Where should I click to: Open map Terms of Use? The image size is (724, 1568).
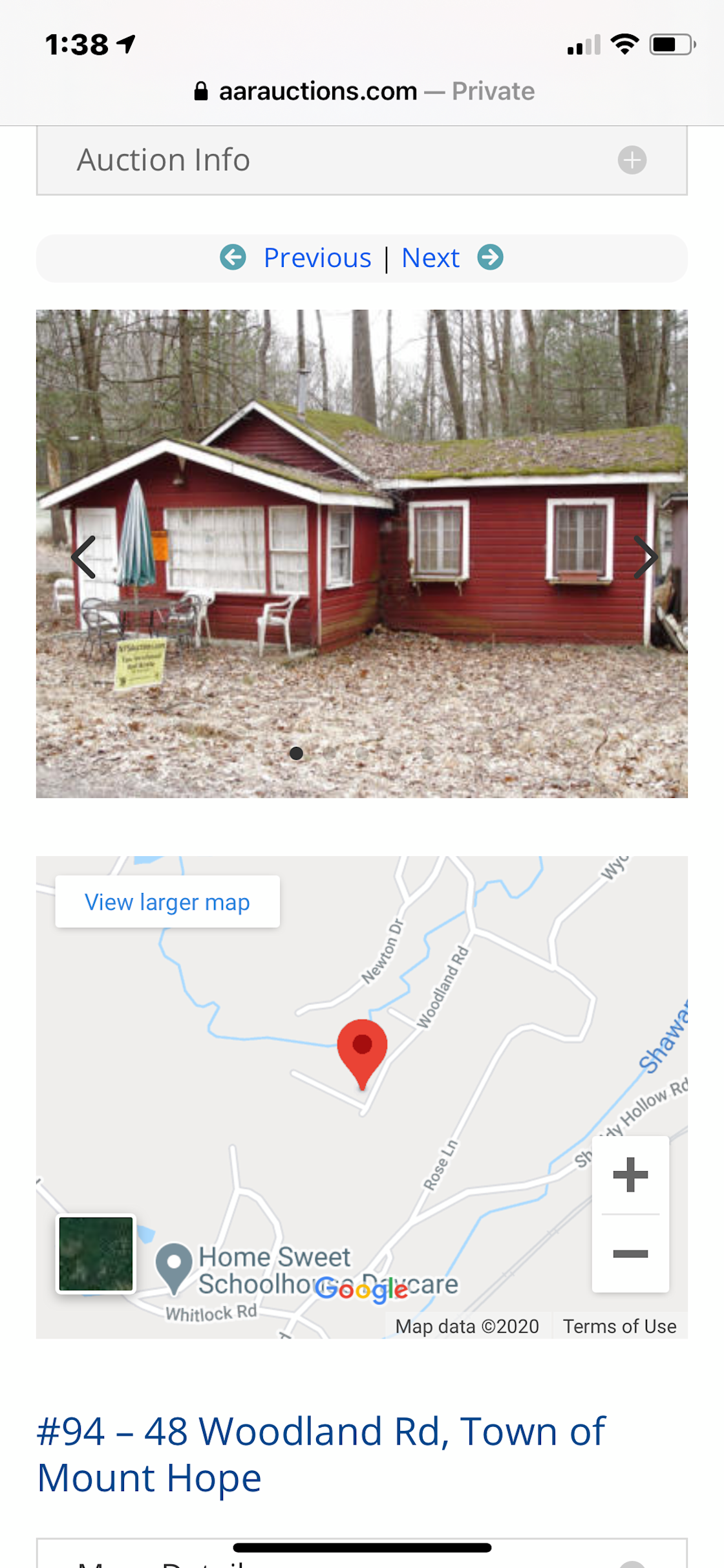pos(619,1326)
